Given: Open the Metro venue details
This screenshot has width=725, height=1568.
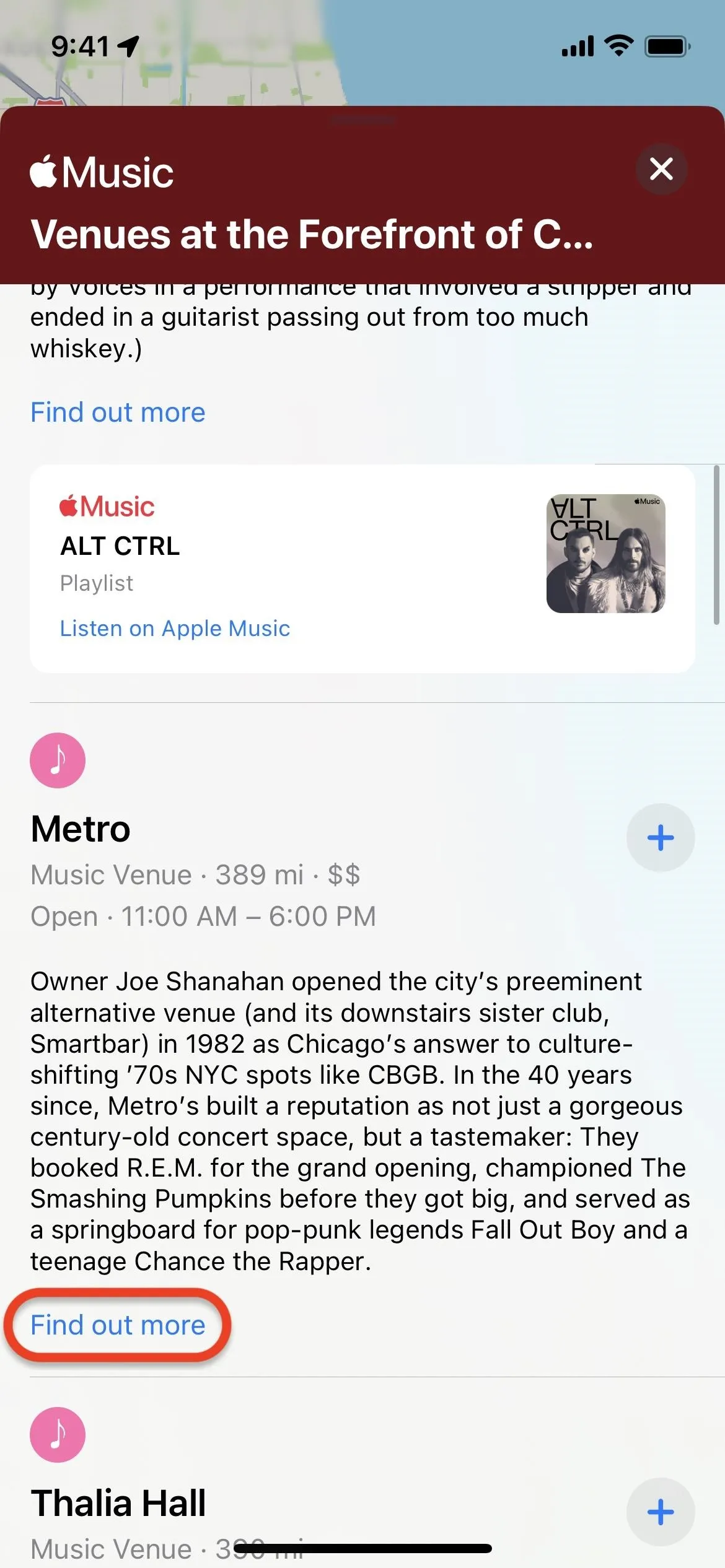Looking at the screenshot, I should click(81, 829).
